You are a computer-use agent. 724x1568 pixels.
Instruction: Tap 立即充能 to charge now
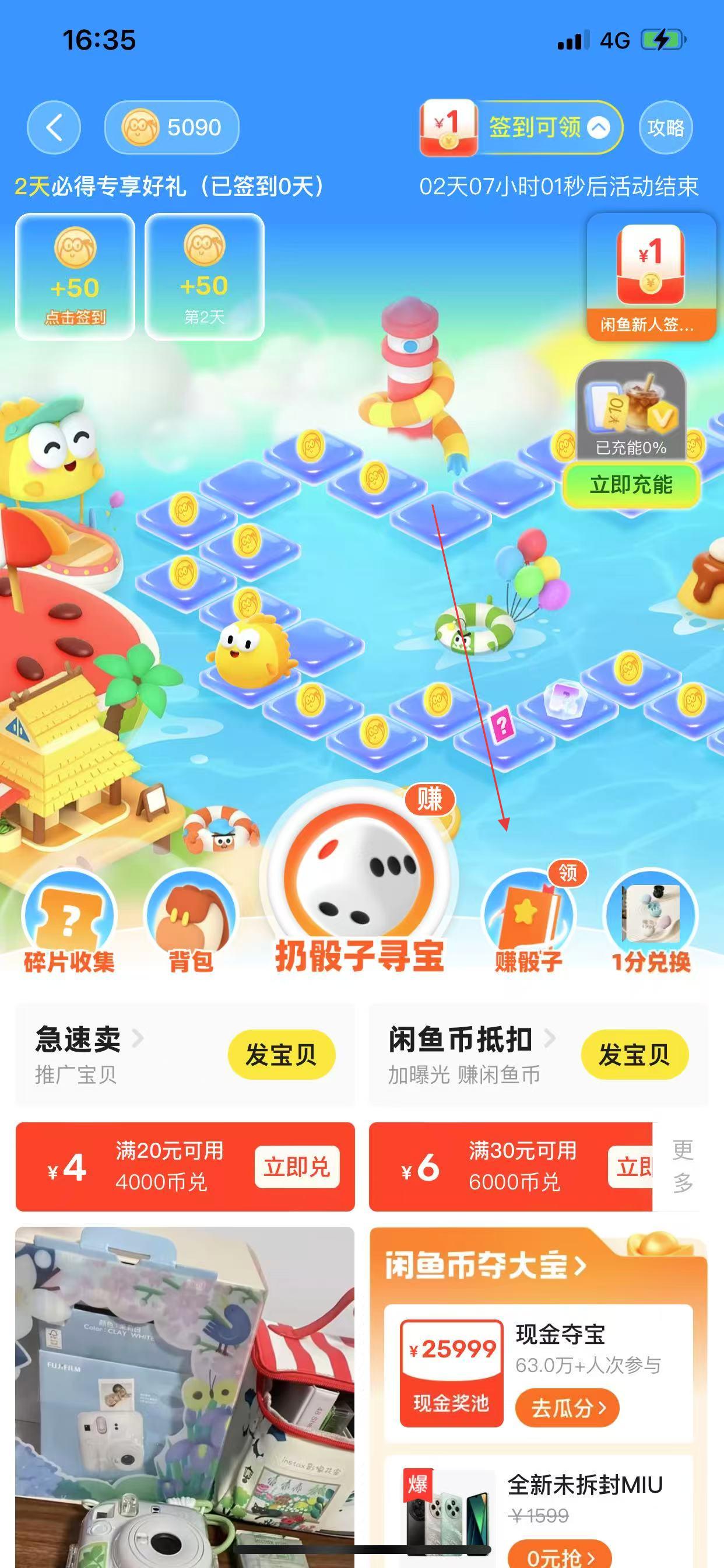pyautogui.click(x=631, y=485)
